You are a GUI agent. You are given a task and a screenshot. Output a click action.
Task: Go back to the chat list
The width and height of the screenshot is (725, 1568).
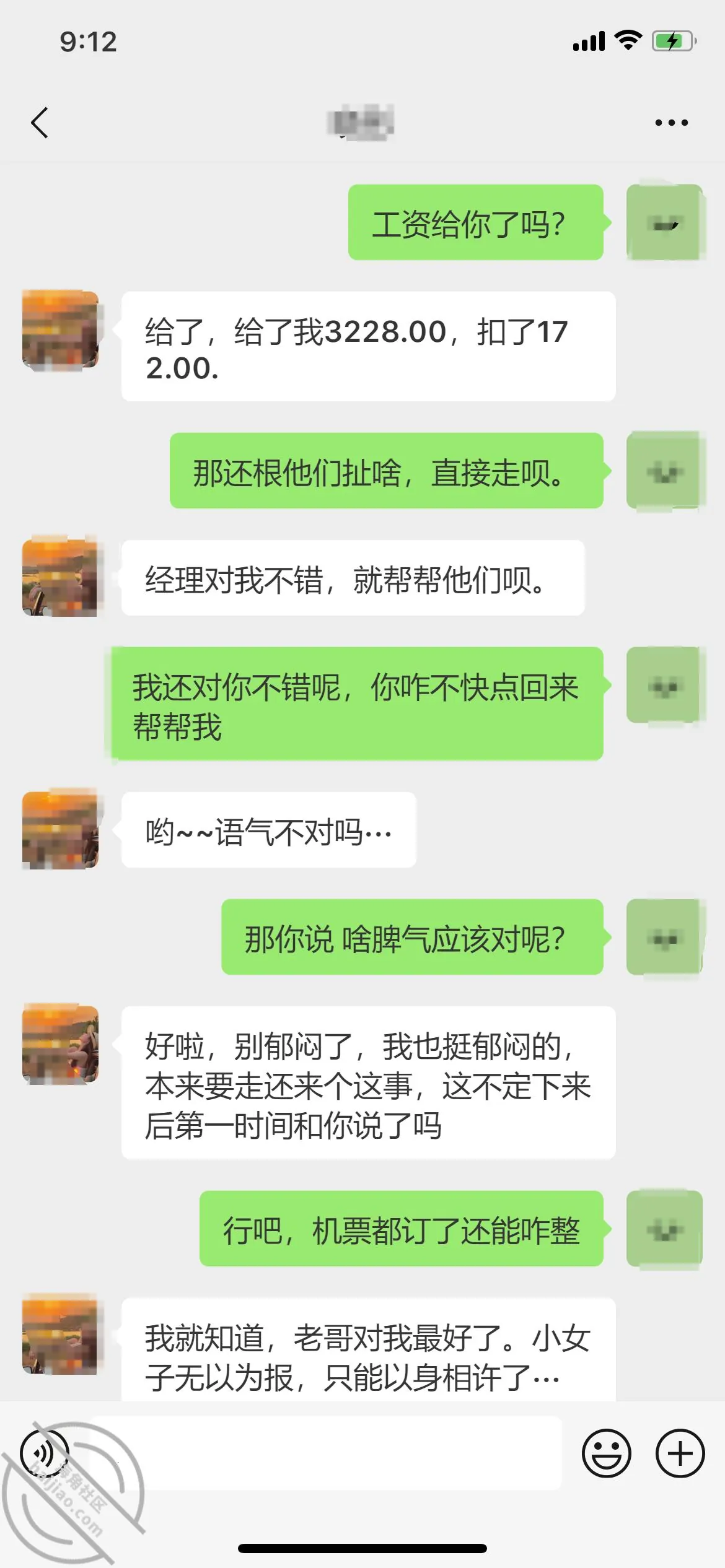click(x=40, y=122)
